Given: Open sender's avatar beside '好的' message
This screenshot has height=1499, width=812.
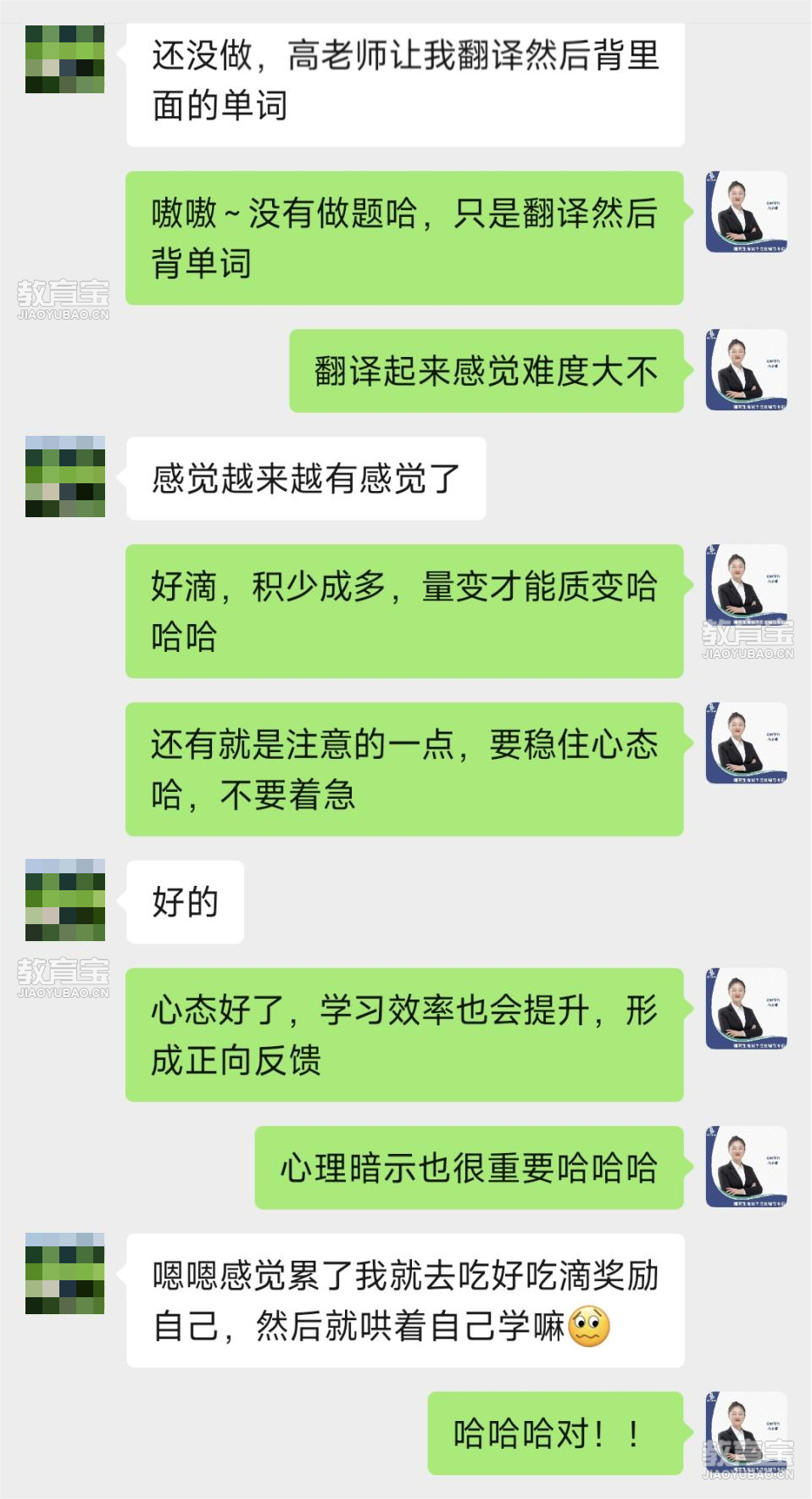Looking at the screenshot, I should pyautogui.click(x=65, y=900).
